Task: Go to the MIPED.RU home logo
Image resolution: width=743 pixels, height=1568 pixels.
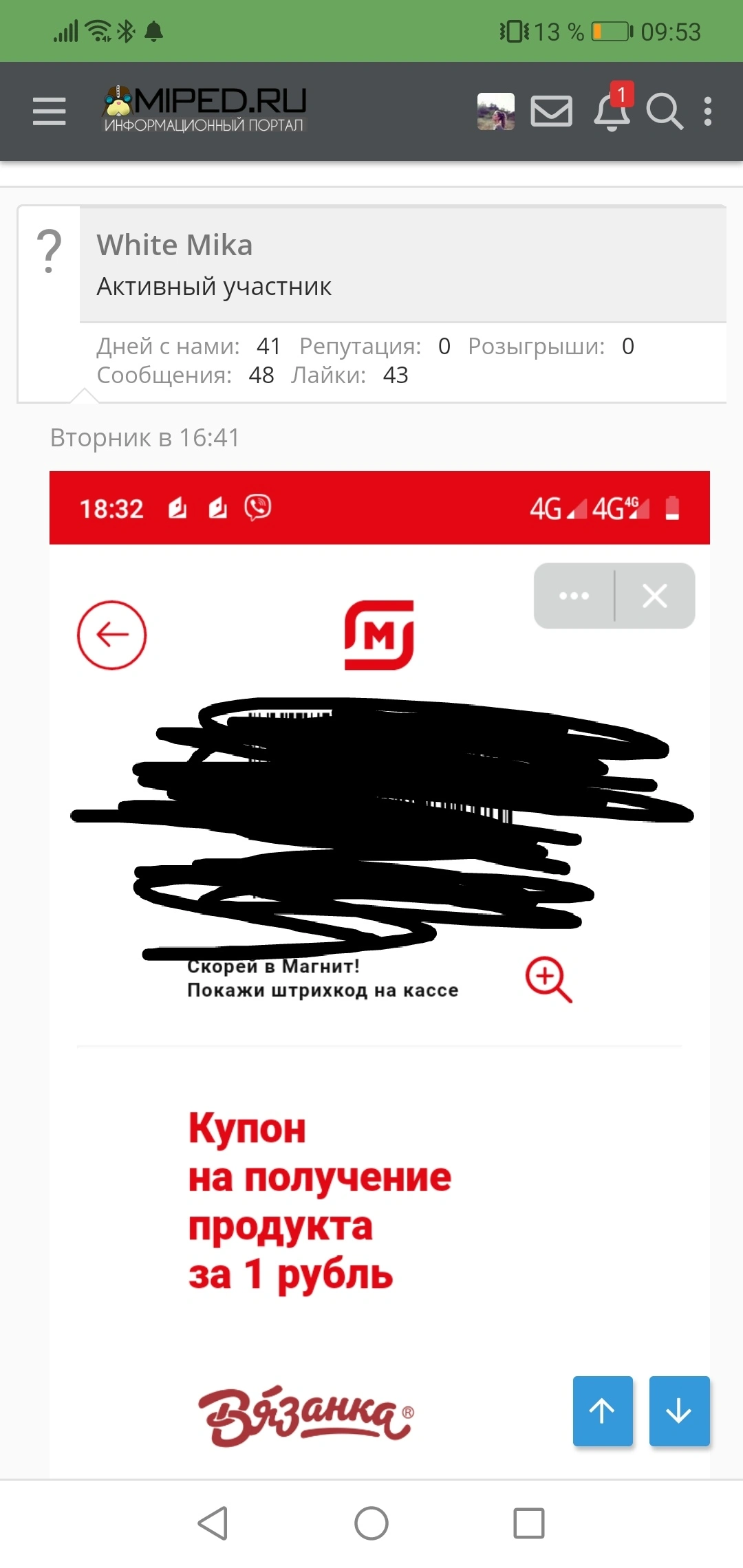Action: (204, 109)
